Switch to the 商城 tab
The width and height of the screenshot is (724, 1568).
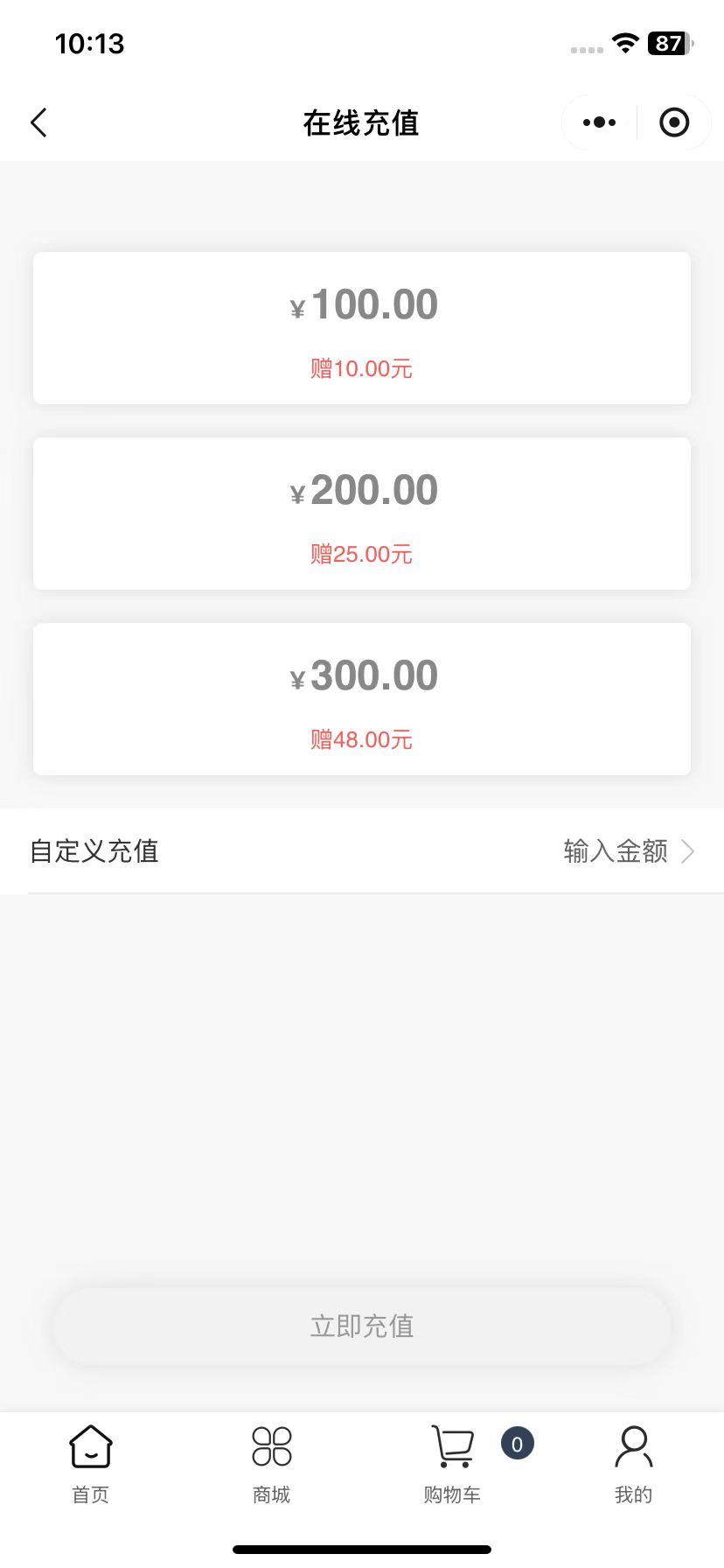click(x=272, y=1464)
